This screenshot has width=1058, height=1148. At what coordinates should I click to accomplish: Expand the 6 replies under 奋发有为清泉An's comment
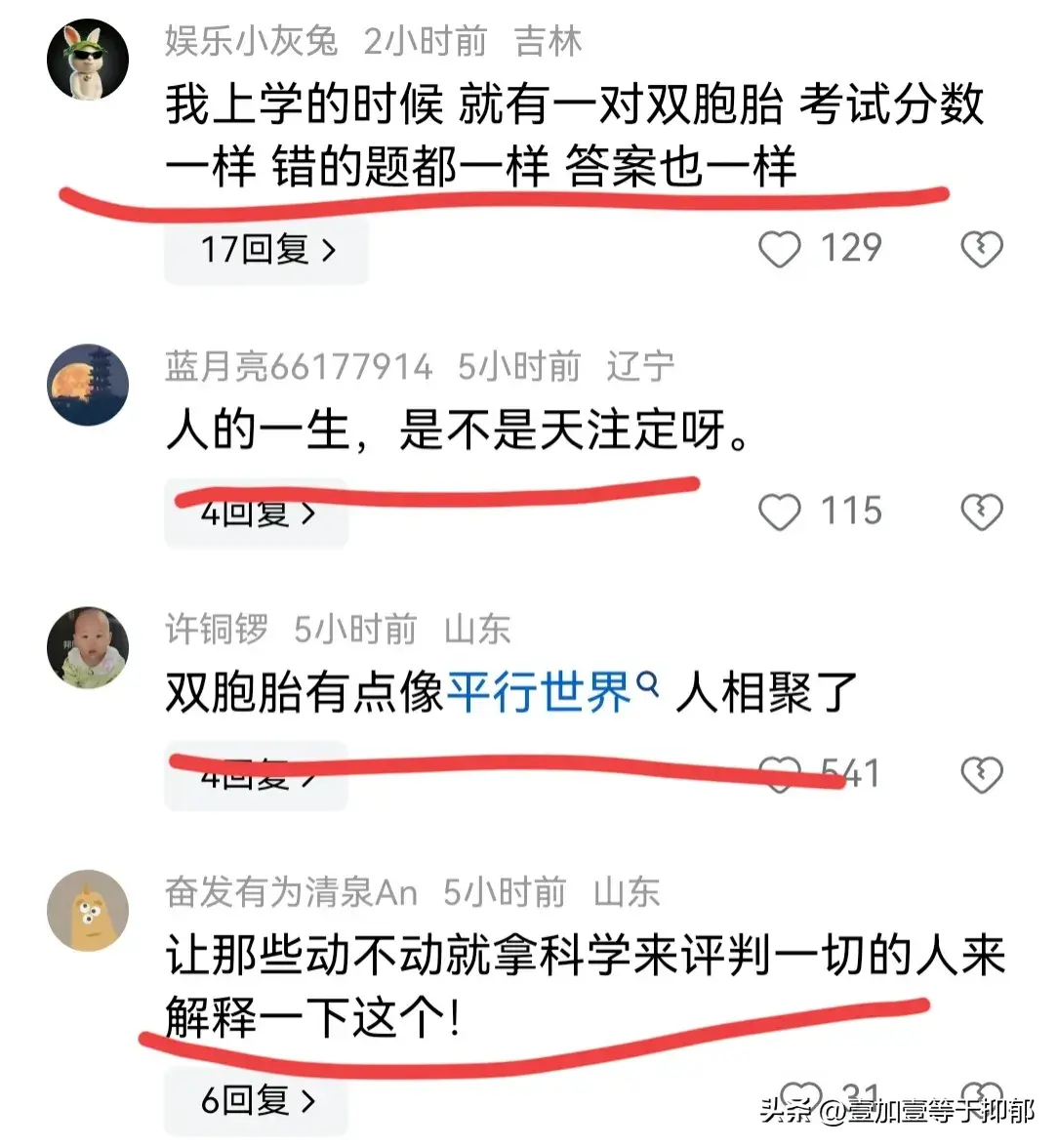click(258, 1100)
